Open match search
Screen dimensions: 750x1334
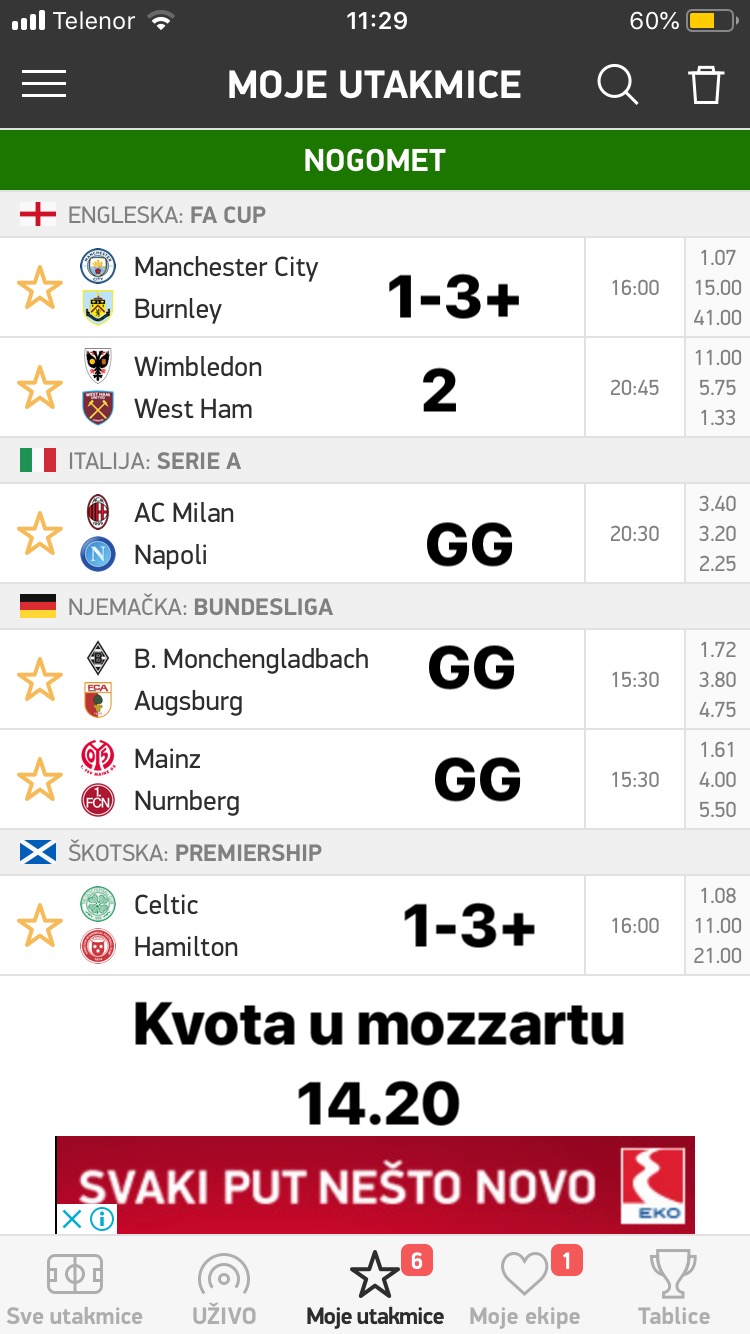coord(617,84)
